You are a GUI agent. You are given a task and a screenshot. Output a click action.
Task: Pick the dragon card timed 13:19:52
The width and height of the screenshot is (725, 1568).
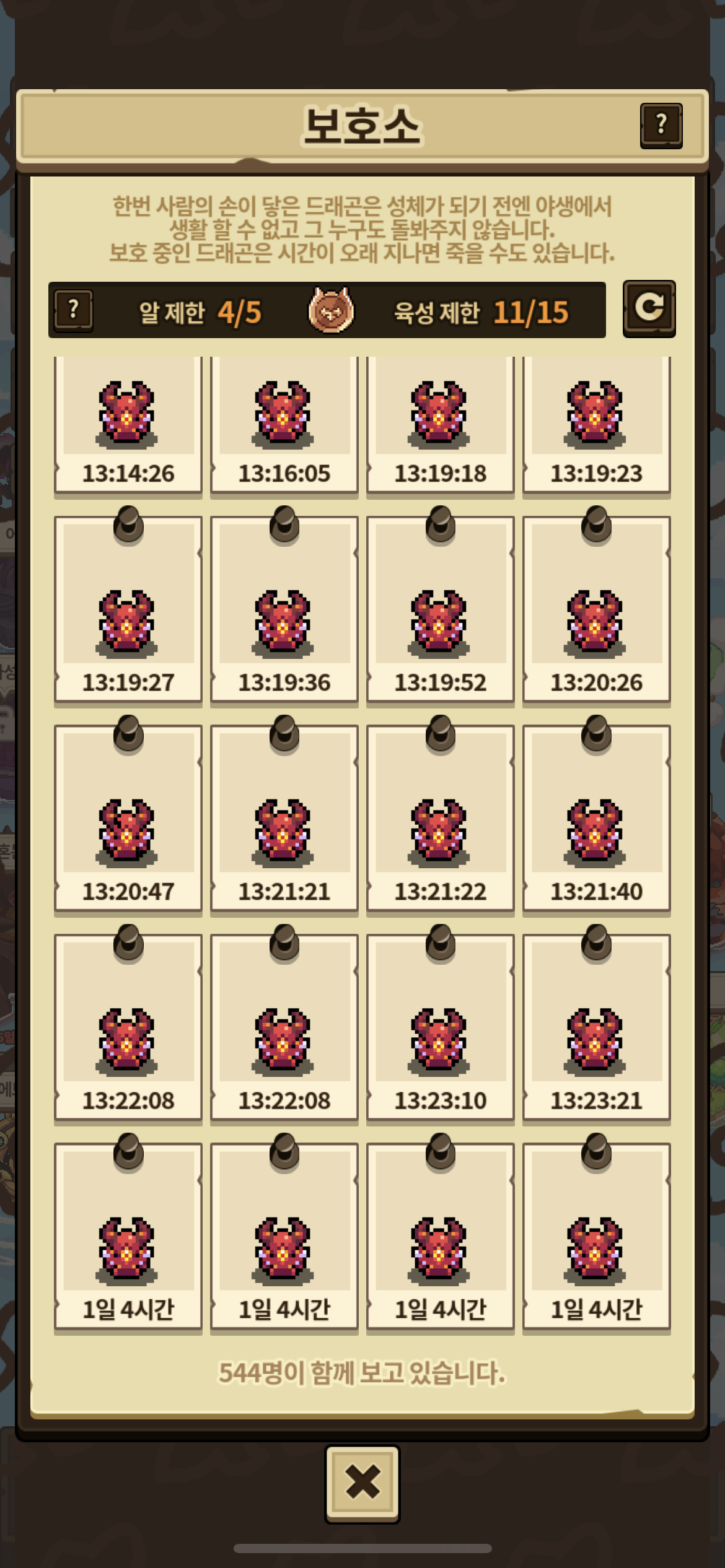(x=441, y=610)
